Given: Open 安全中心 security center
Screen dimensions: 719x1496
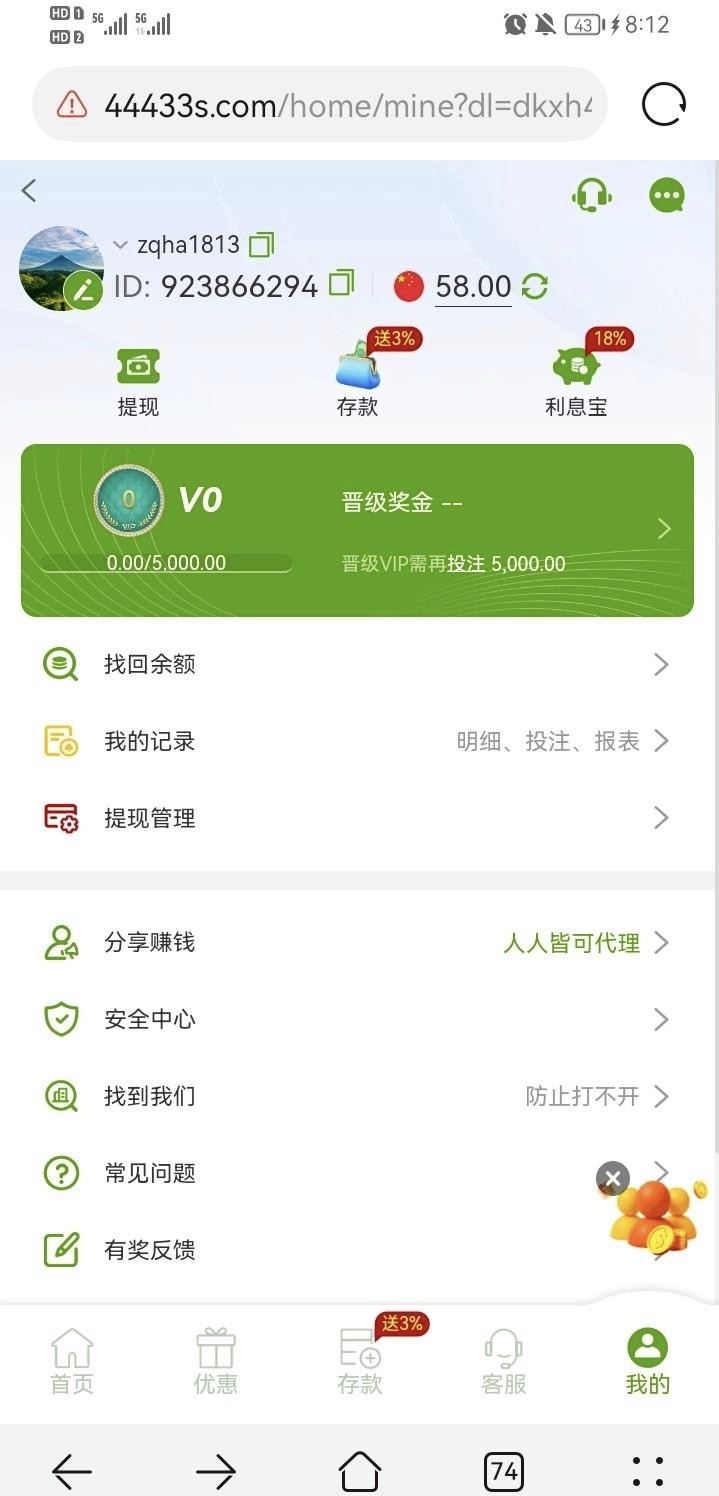Looking at the screenshot, I should [357, 1019].
